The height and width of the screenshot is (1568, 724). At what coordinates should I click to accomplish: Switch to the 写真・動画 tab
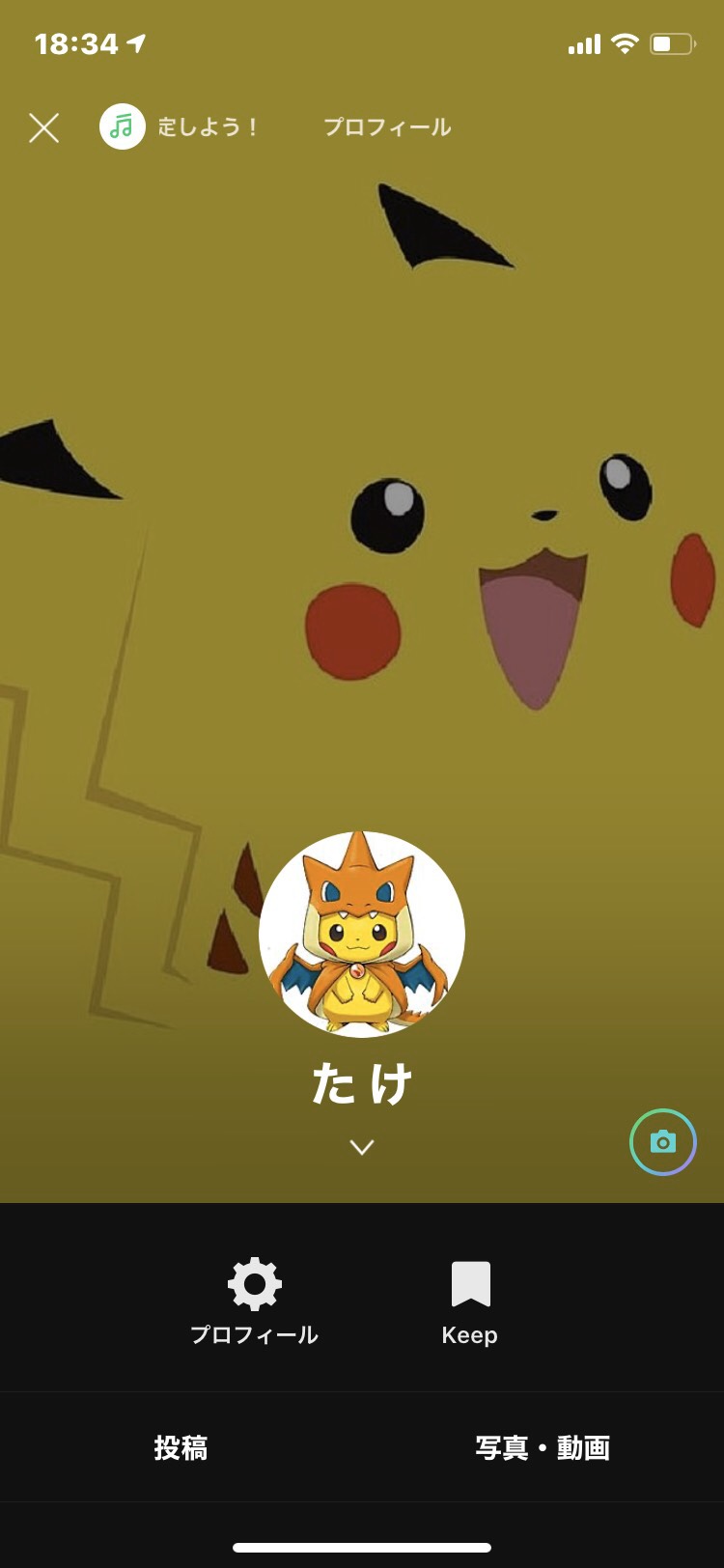click(543, 1447)
